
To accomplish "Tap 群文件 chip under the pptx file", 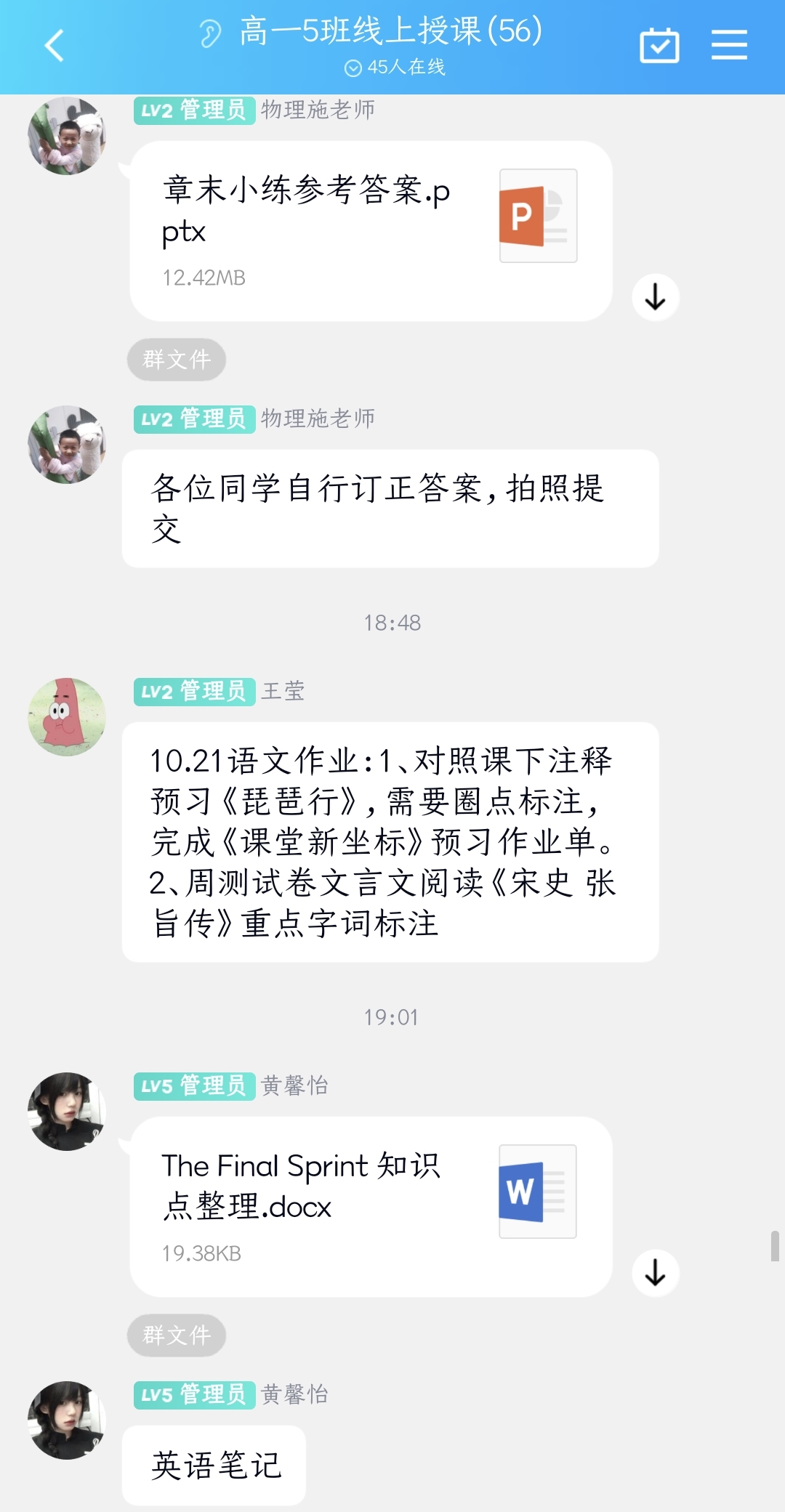I will point(177,360).
